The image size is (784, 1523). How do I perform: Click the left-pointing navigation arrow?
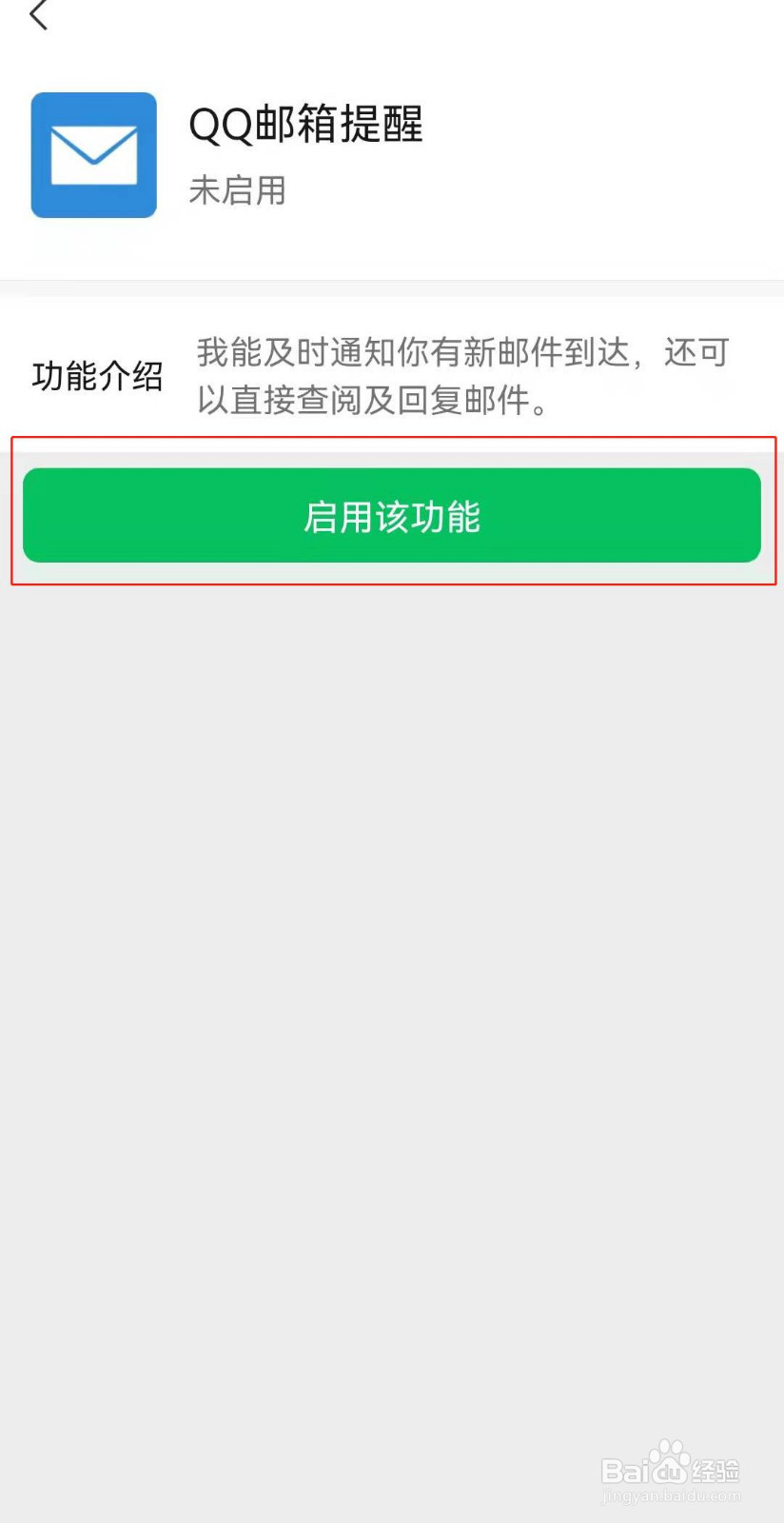38,17
